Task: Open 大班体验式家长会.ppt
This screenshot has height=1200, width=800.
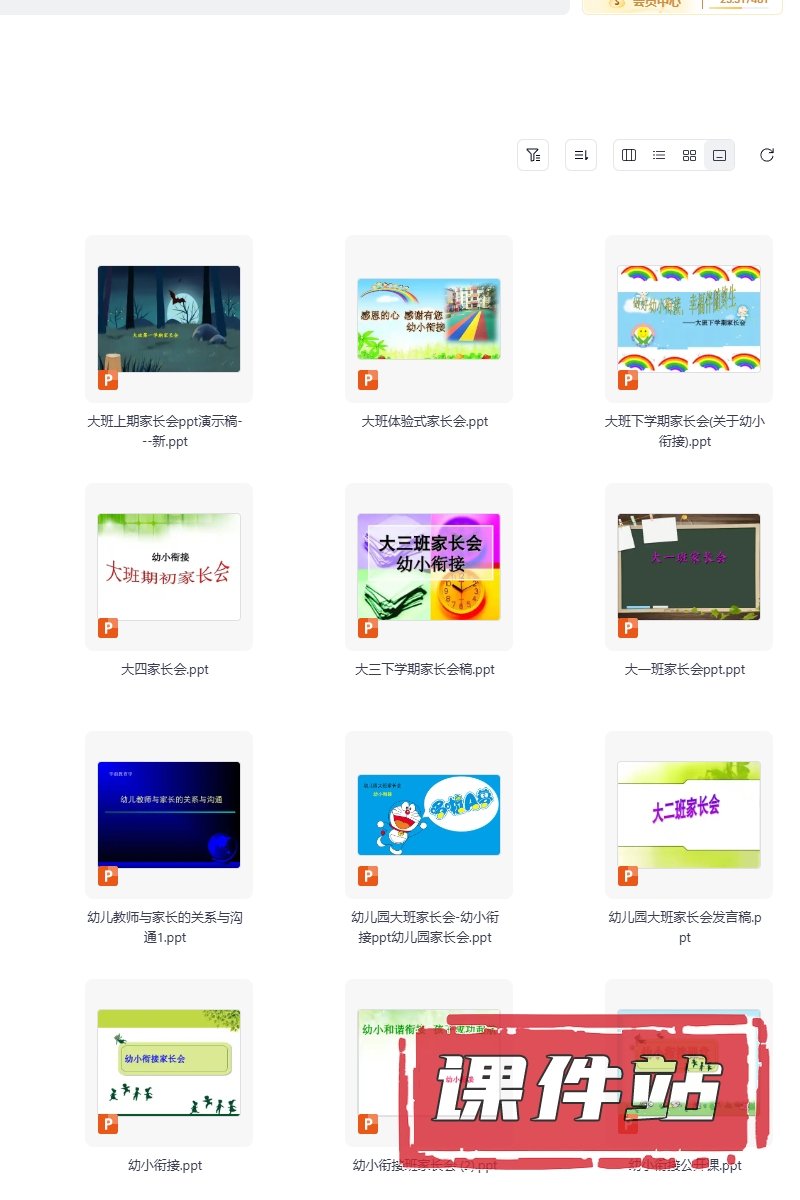Action: pyautogui.click(x=429, y=319)
